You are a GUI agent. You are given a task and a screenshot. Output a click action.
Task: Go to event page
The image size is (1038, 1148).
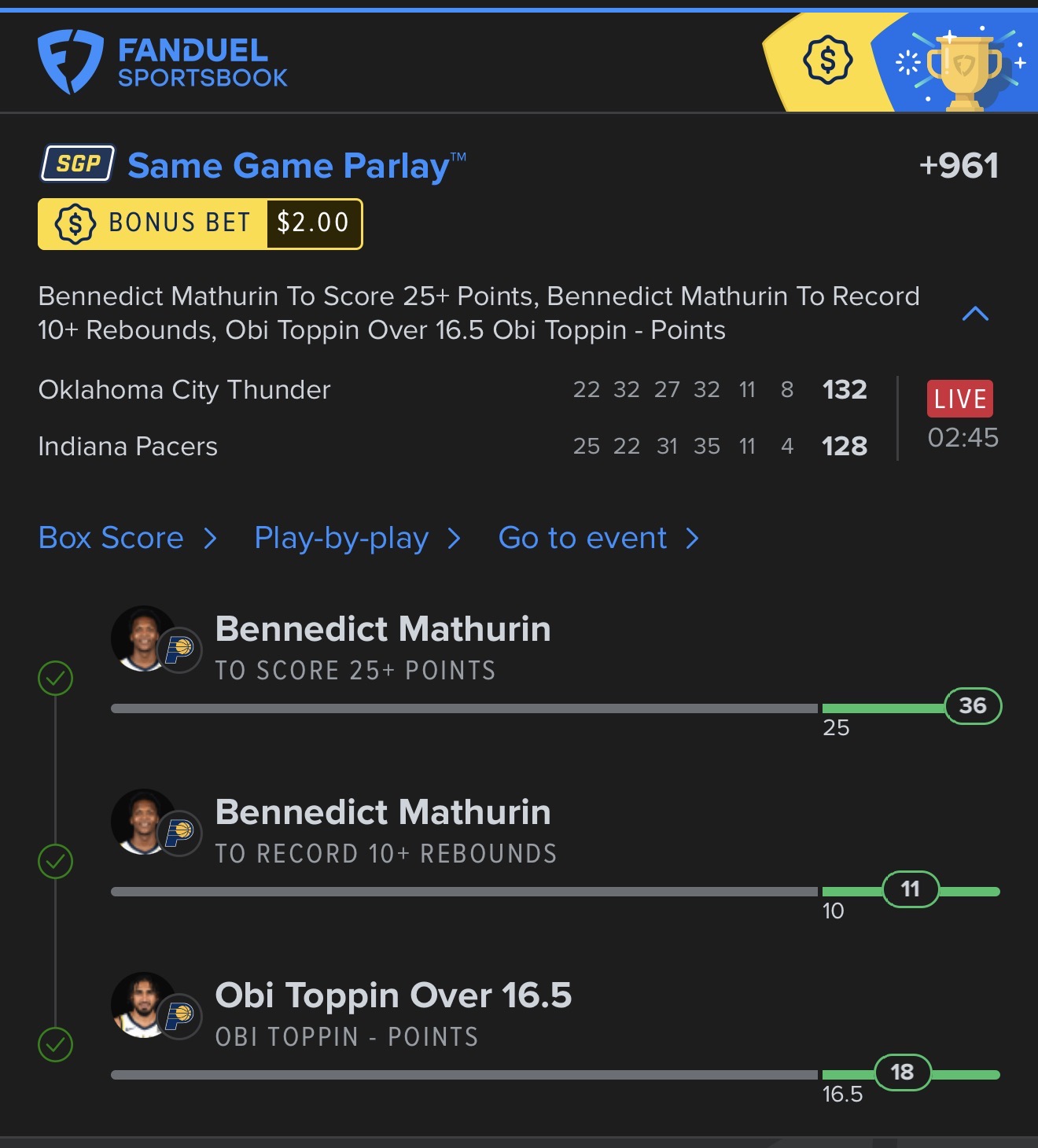598,539
